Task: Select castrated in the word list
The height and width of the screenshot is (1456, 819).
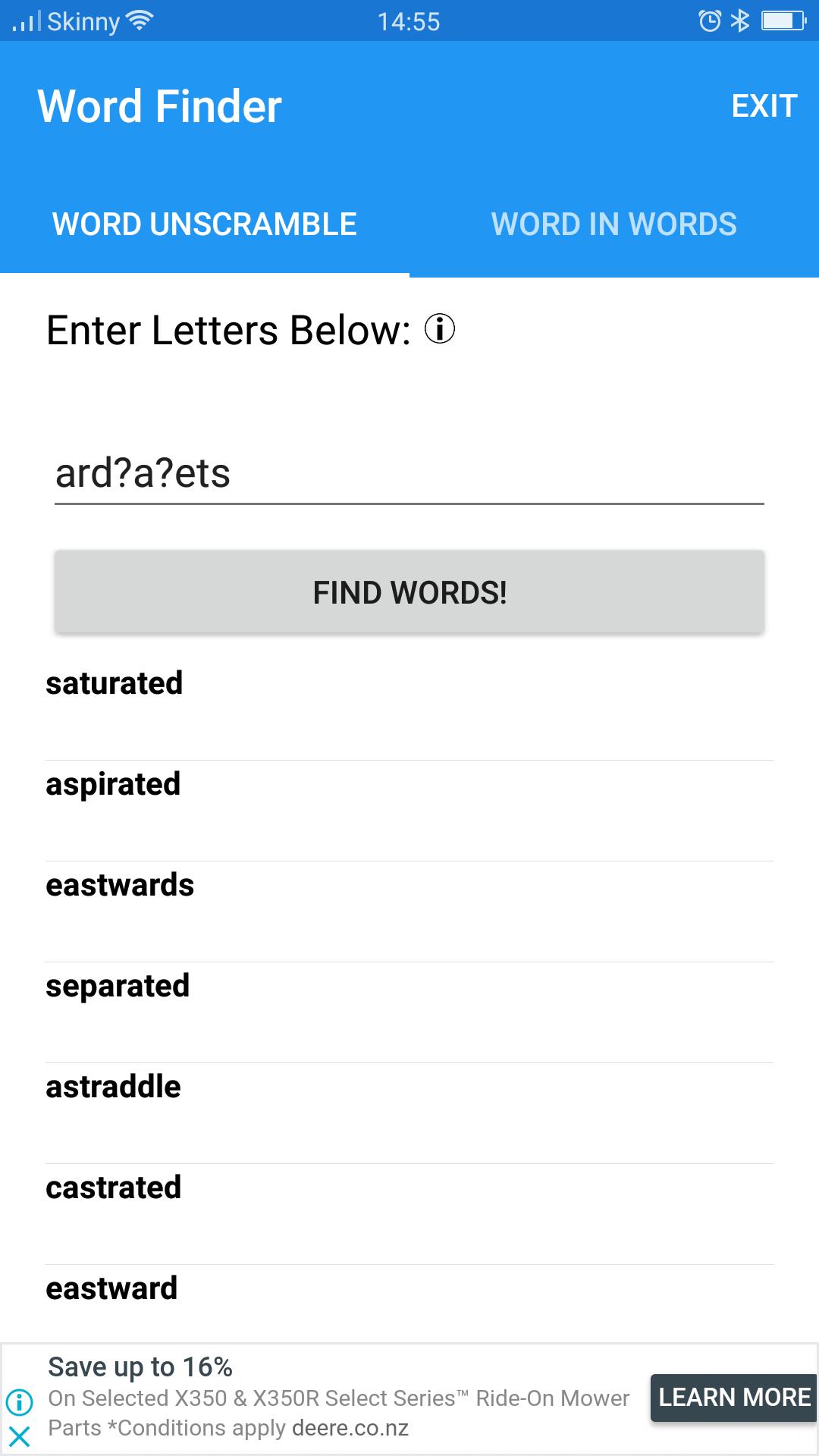Action: tap(114, 1187)
